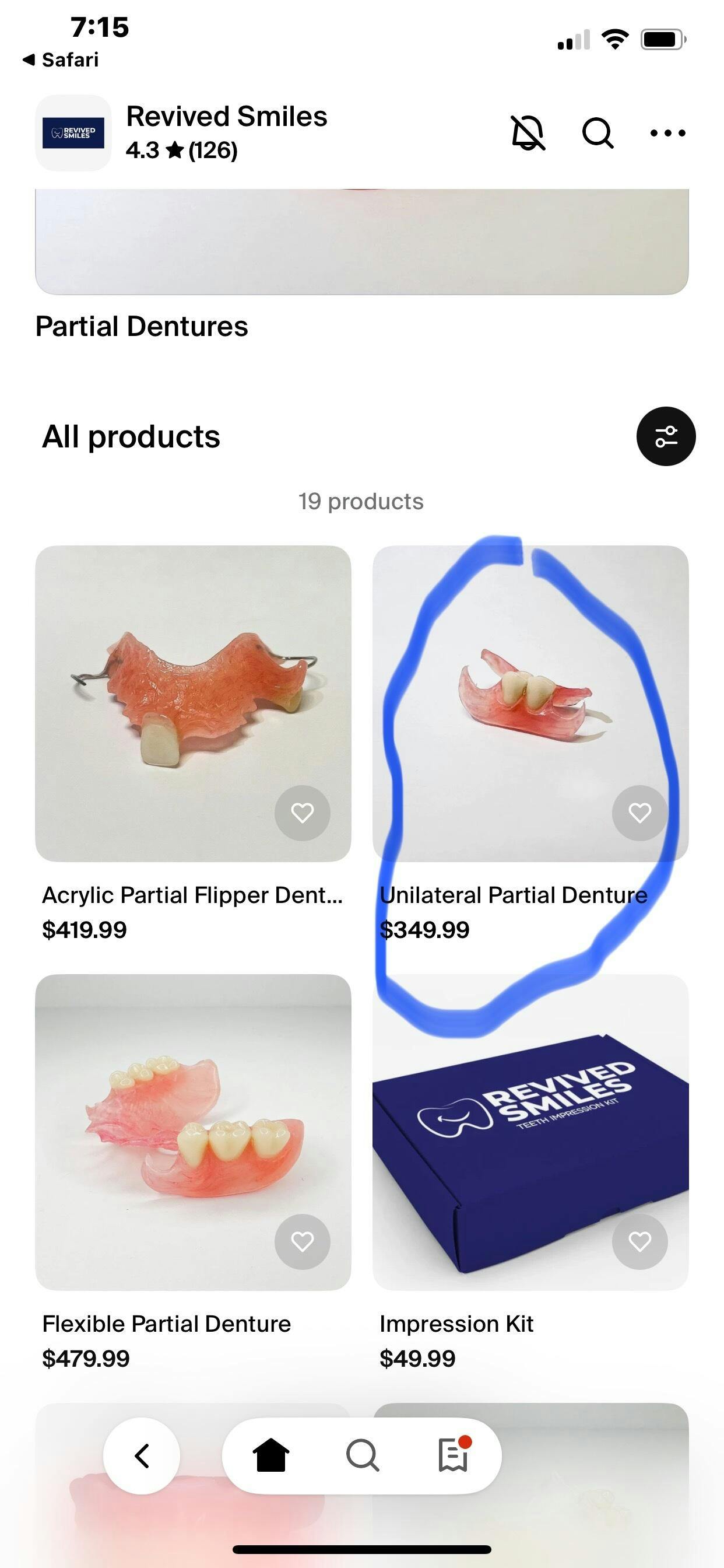Open the three-dot overflow menu
The image size is (724, 1568).
[x=667, y=132]
